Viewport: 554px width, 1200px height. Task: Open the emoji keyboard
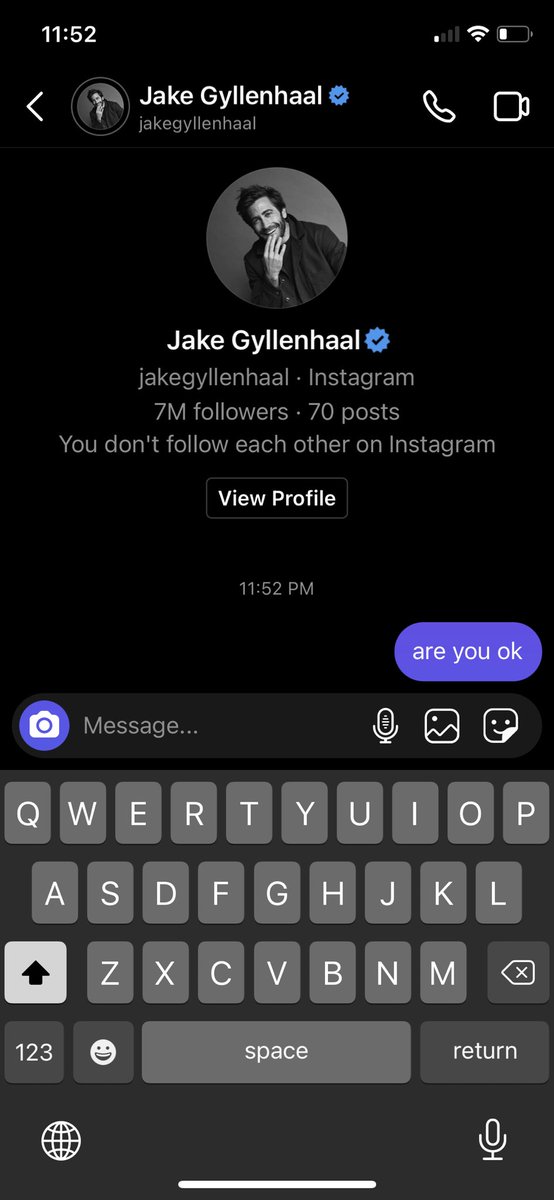[x=103, y=1052]
